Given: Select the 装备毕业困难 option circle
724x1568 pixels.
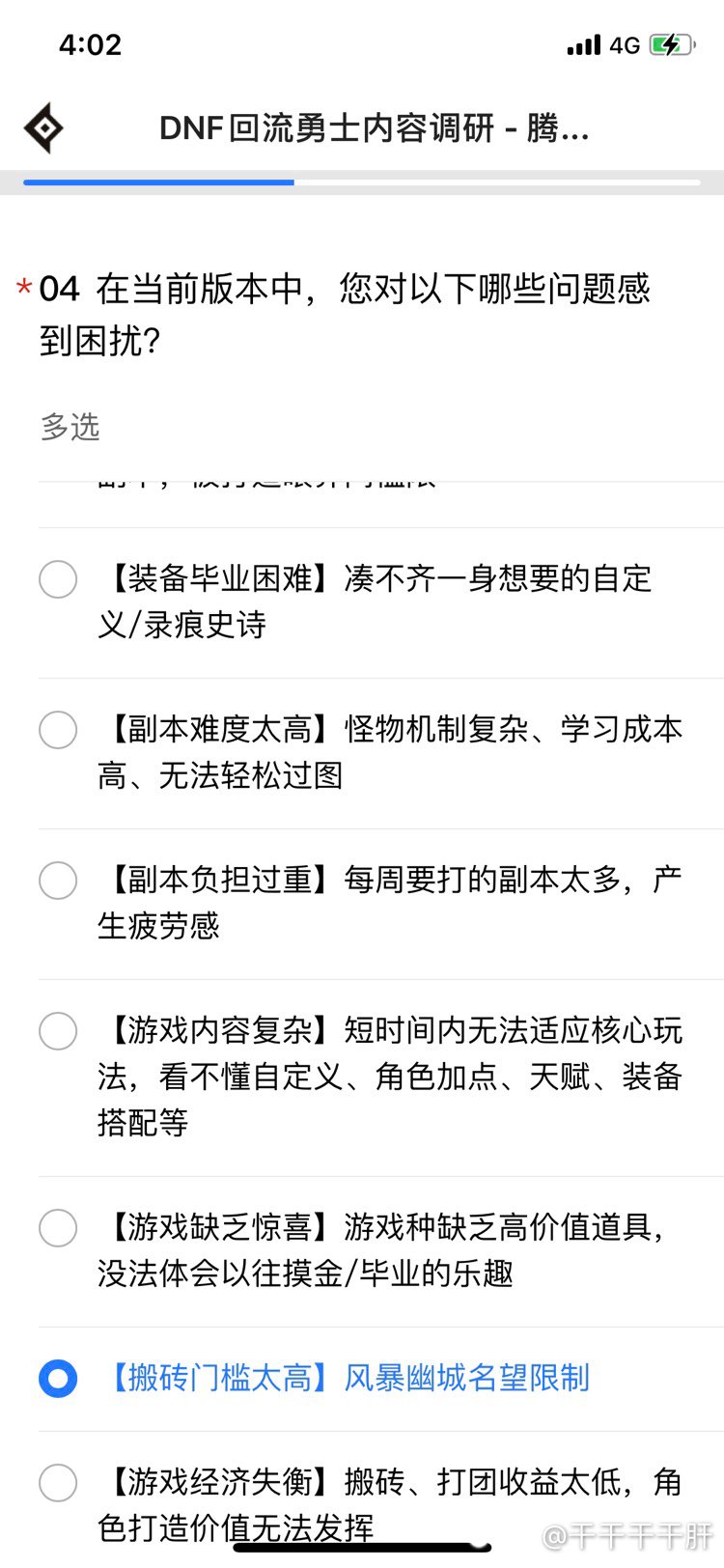Looking at the screenshot, I should [x=58, y=579].
